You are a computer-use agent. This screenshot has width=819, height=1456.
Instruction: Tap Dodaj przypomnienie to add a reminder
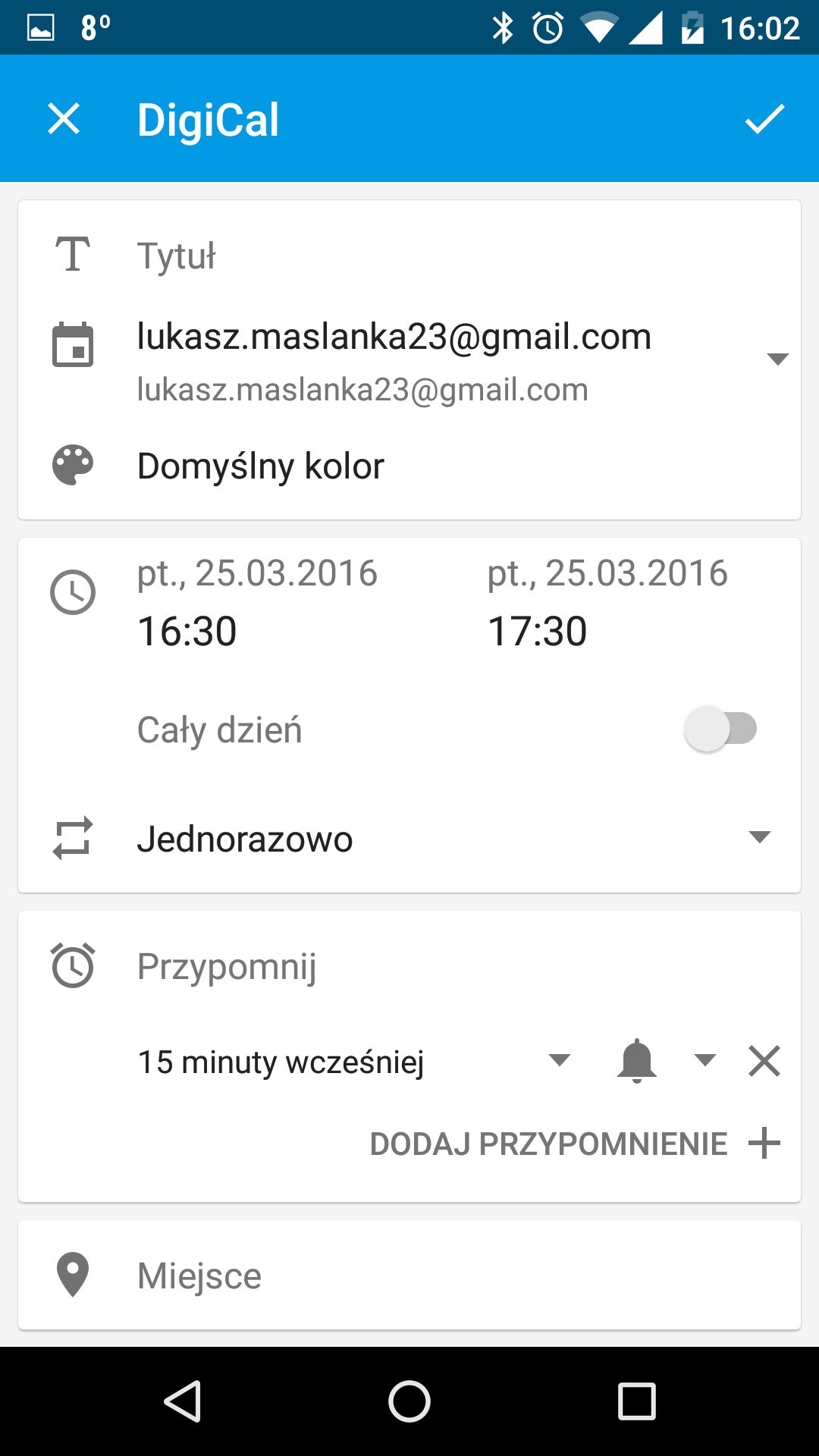click(x=575, y=1144)
